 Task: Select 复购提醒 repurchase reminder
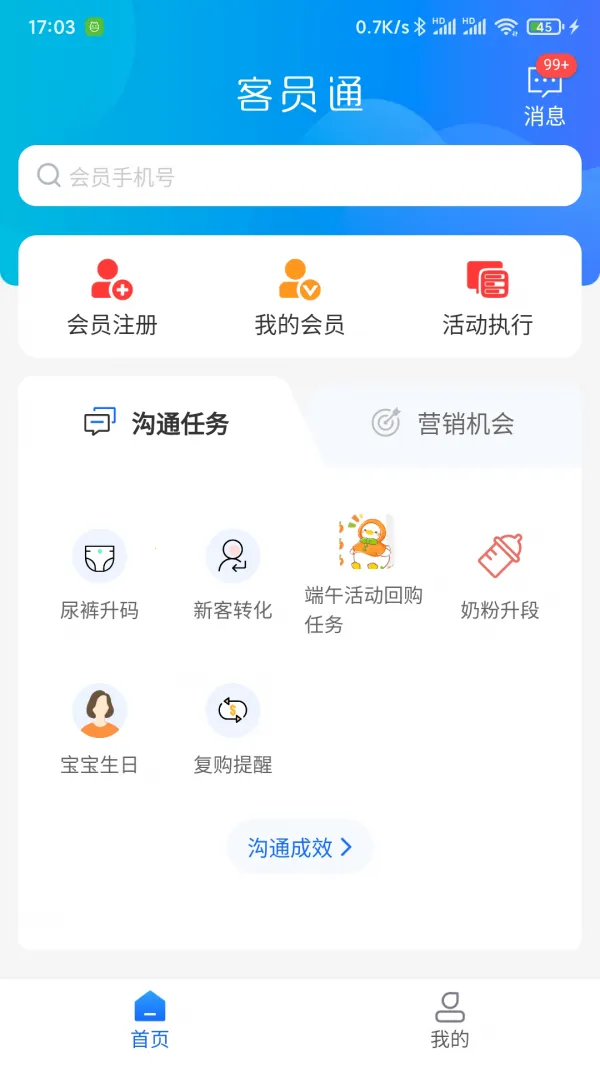233,731
